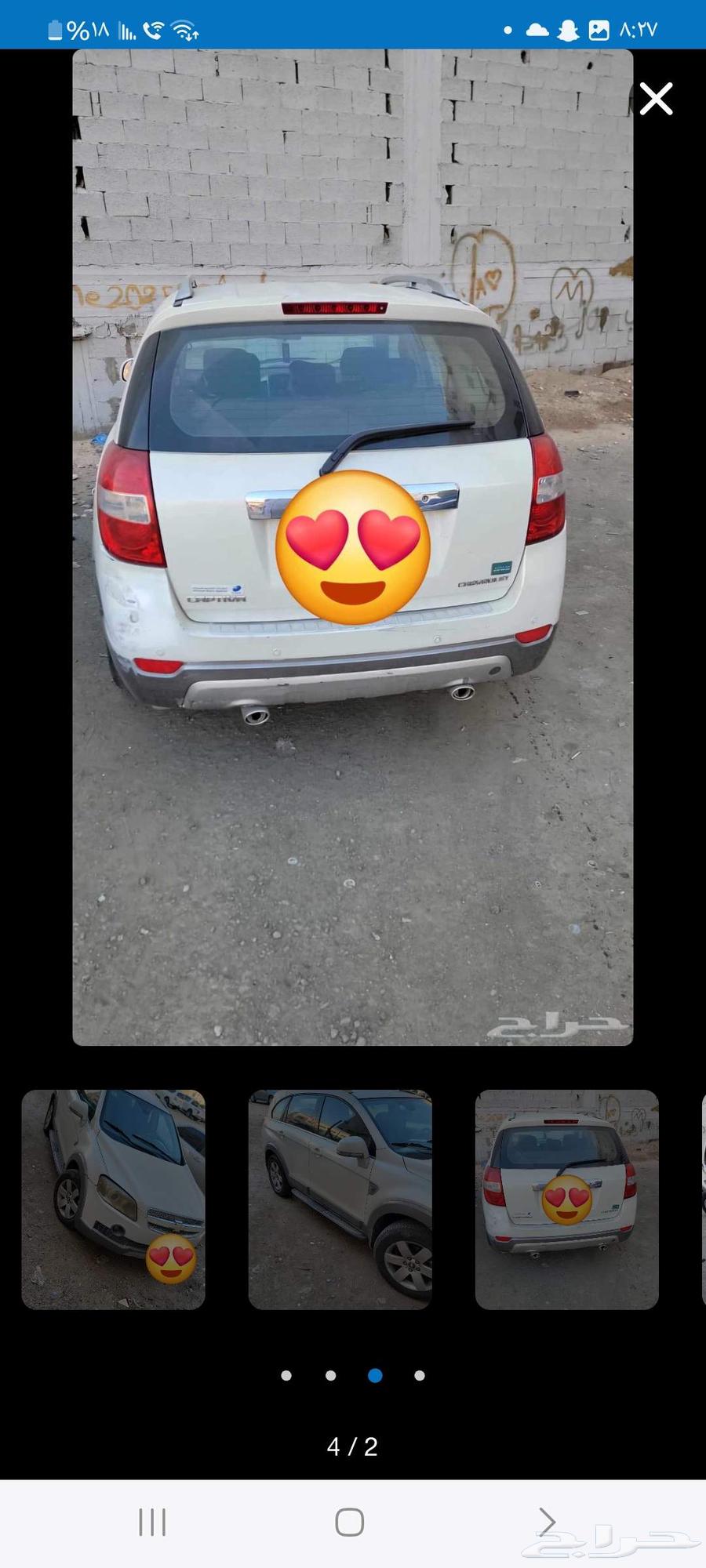706x1568 pixels.
Task: Open the thumbnail of the car's front corner
Action: (x=113, y=1200)
